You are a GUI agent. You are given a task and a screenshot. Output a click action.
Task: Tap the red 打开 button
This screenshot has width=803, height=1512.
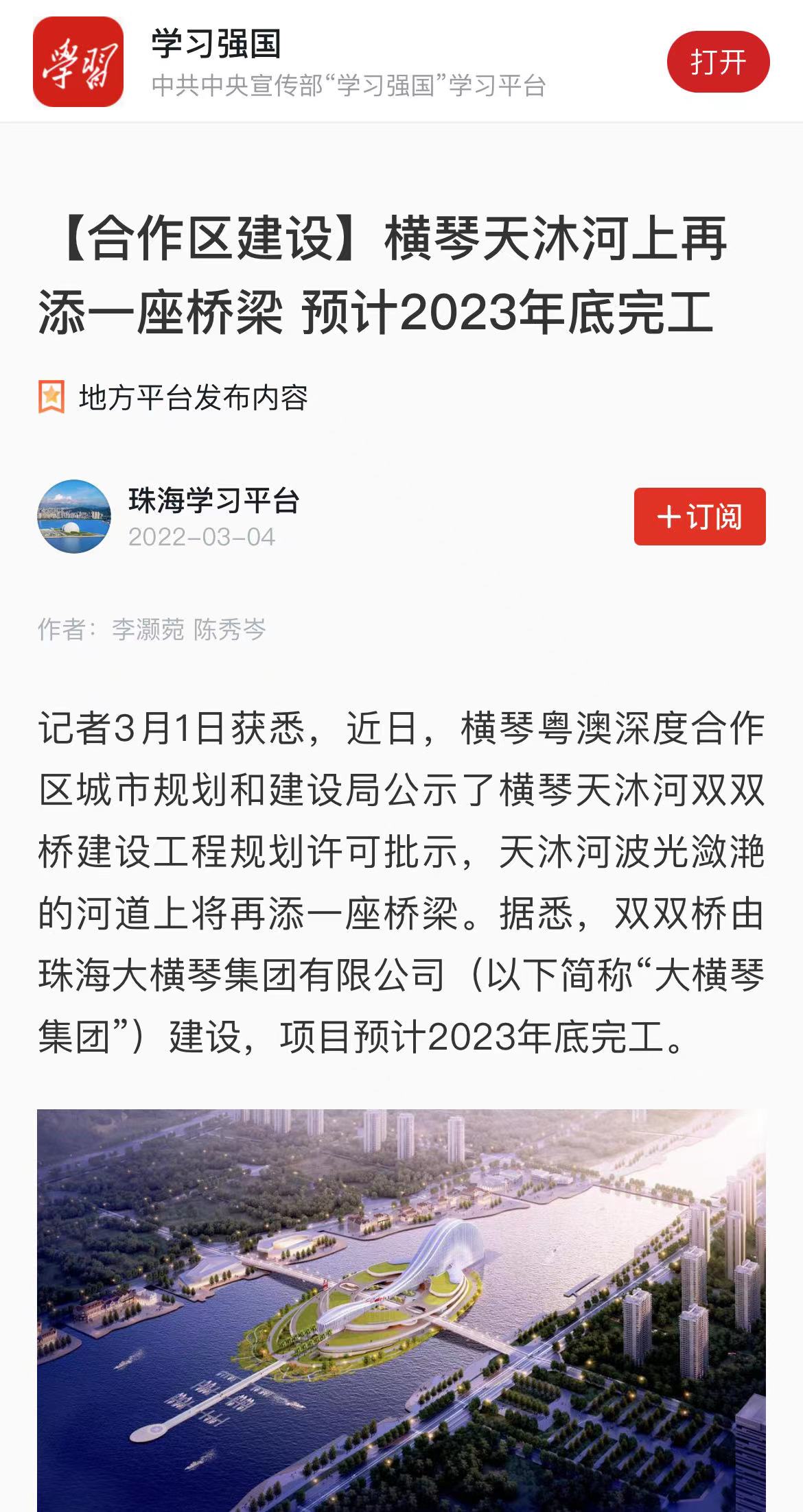(x=718, y=62)
